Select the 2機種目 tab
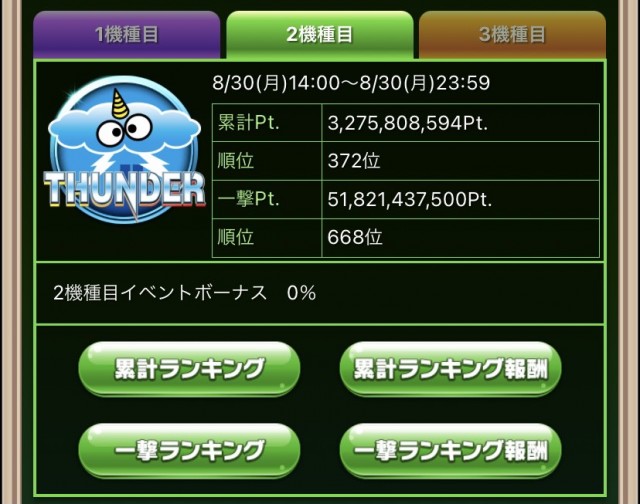The image size is (640, 504). click(x=319, y=35)
